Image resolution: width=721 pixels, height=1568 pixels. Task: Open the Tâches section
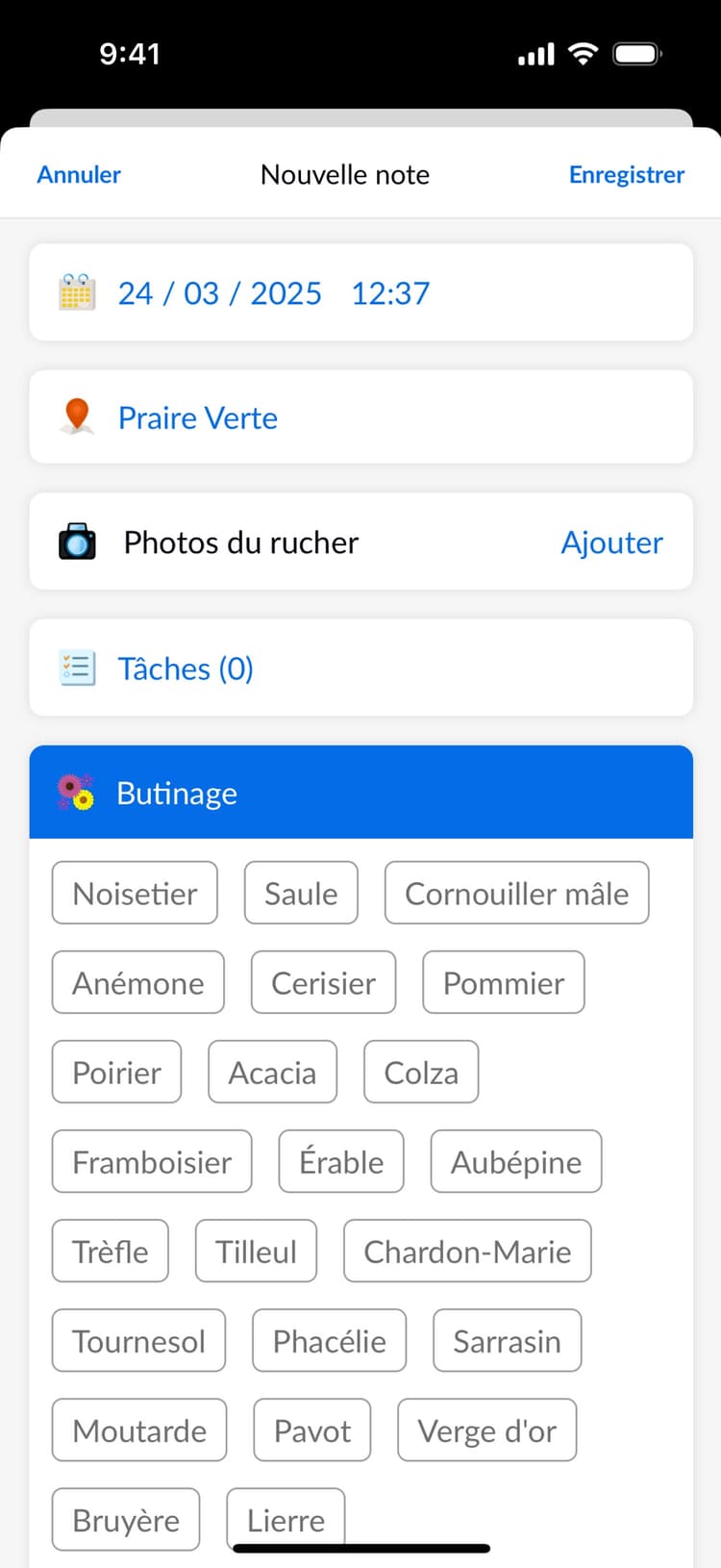(186, 668)
